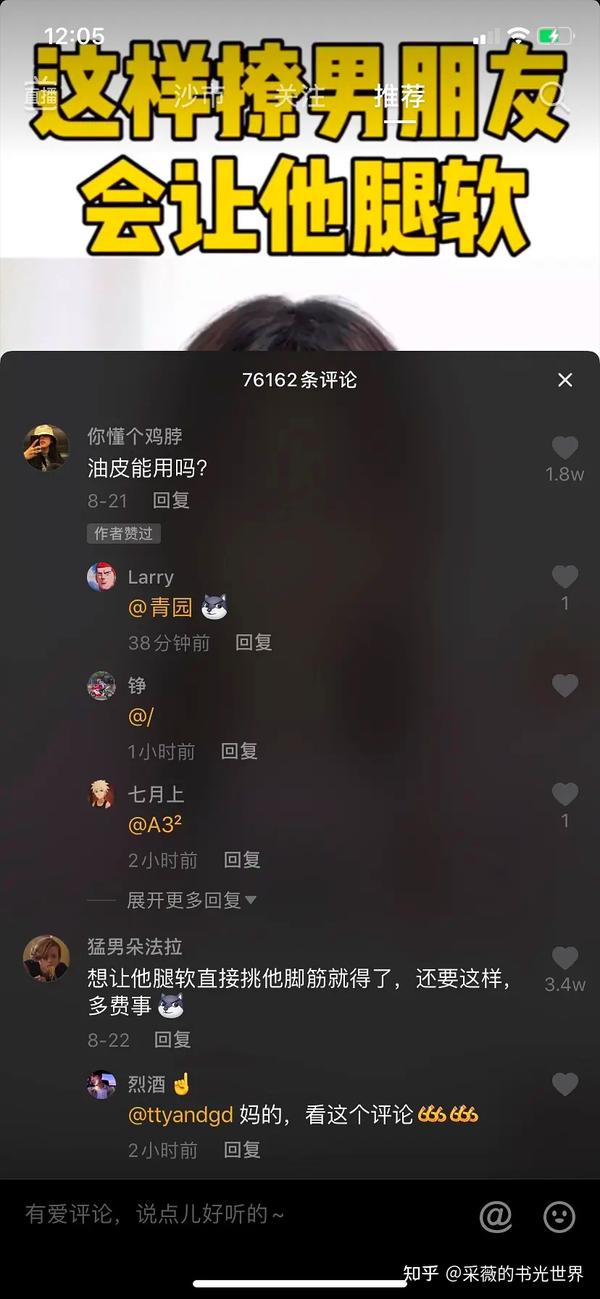Reply to 铮's comment
Screen dimensions: 600x1299
[239, 751]
